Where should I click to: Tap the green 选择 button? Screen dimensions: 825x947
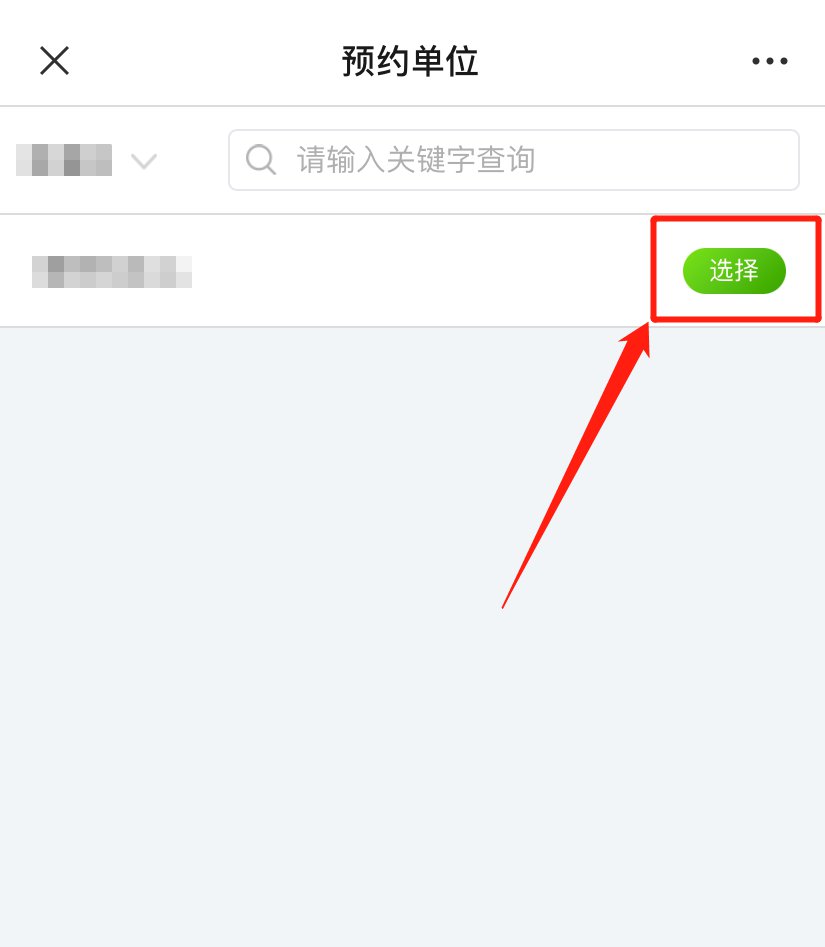[x=734, y=271]
